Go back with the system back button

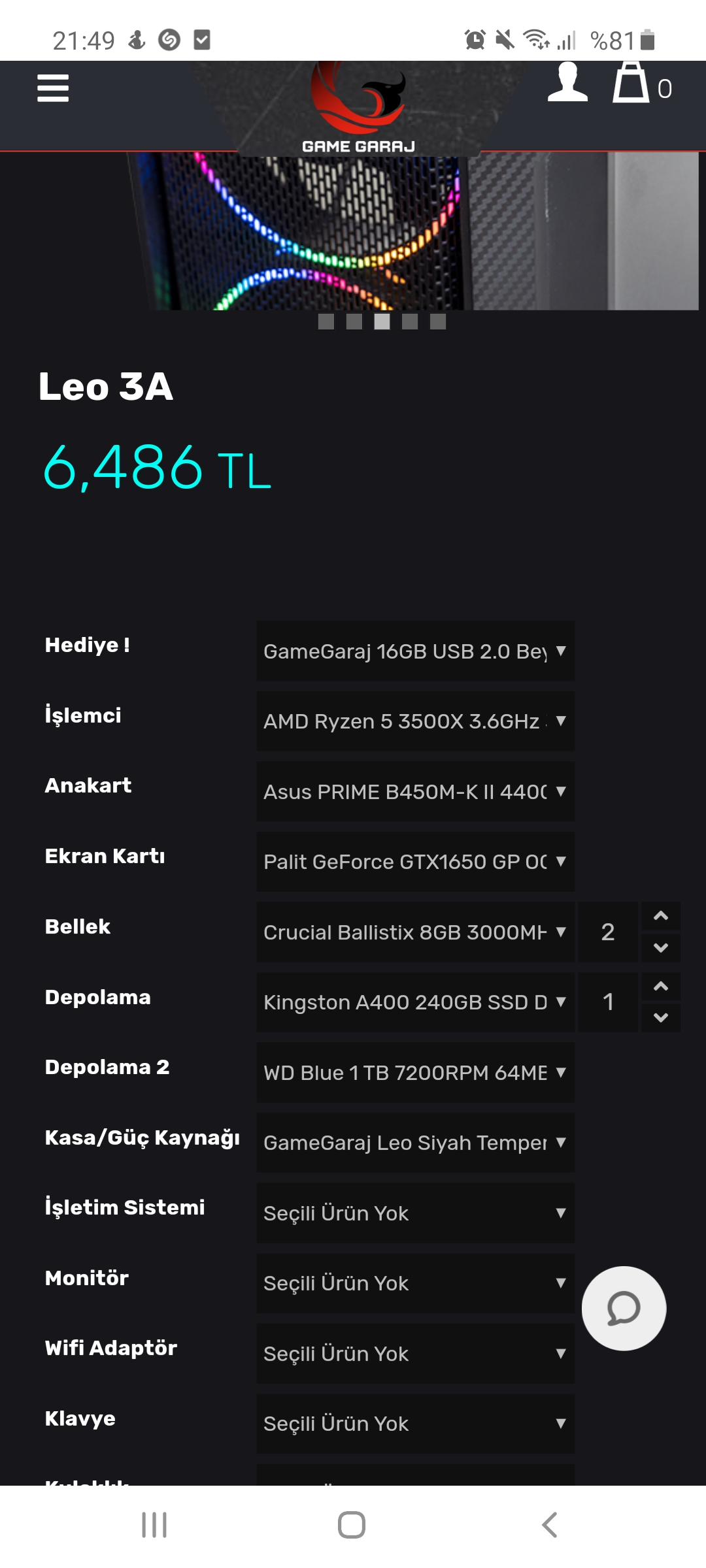pyautogui.click(x=550, y=1525)
